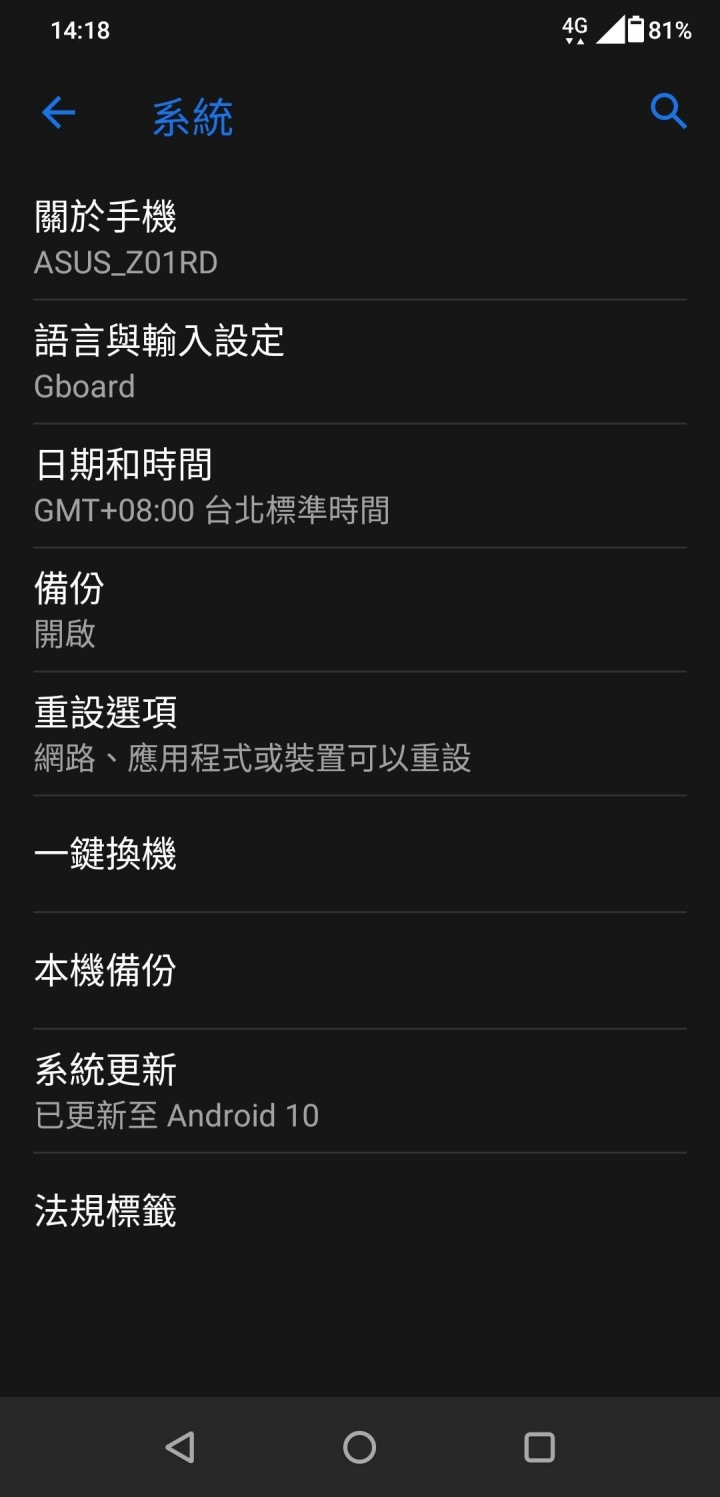This screenshot has width=720, height=1497.
Task: Open 語言與輸入設定 settings
Action: point(360,362)
